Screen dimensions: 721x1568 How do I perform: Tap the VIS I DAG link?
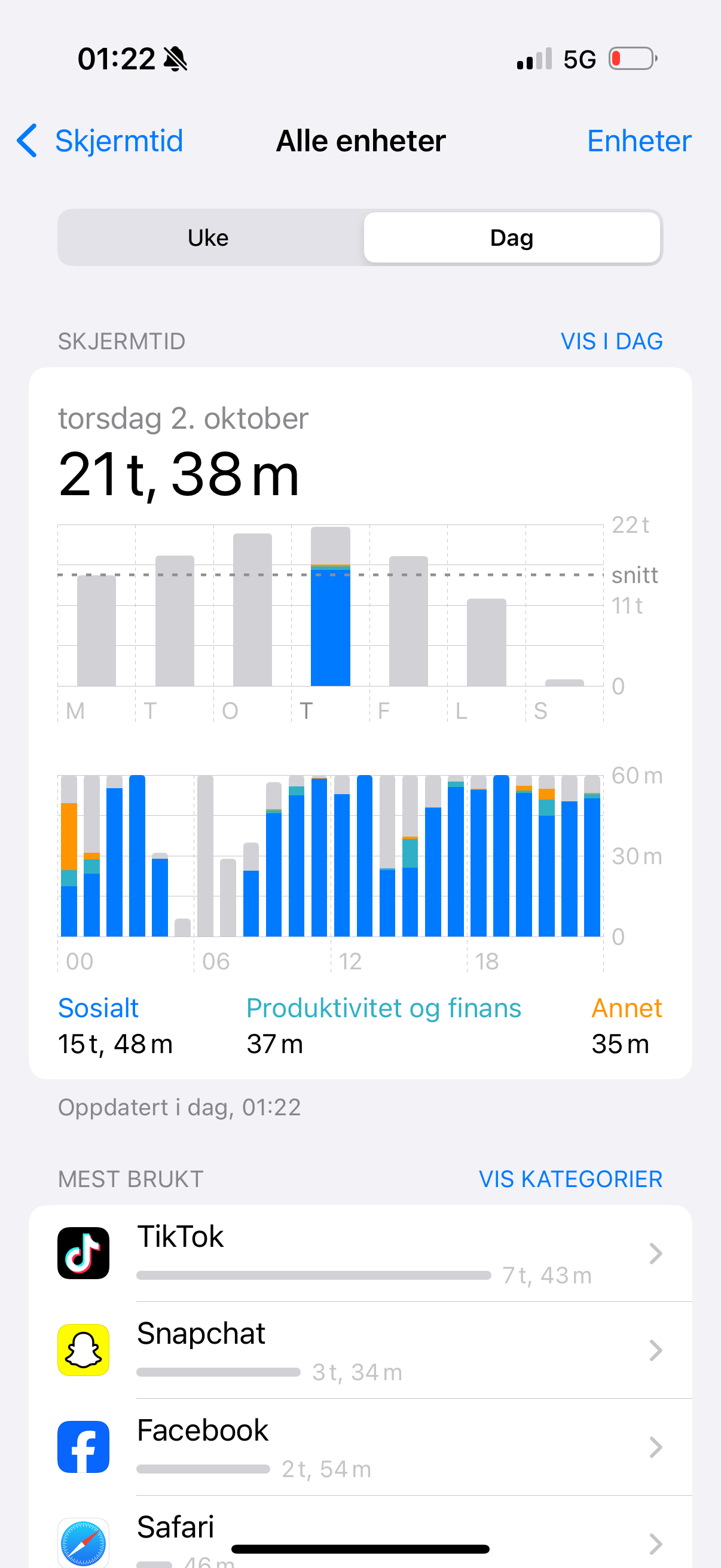pyautogui.click(x=611, y=341)
